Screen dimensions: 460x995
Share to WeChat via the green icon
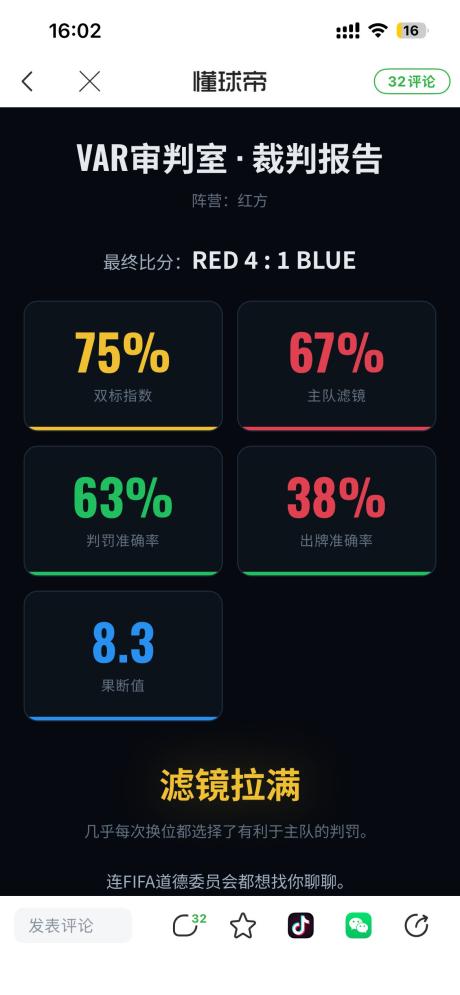tap(358, 925)
